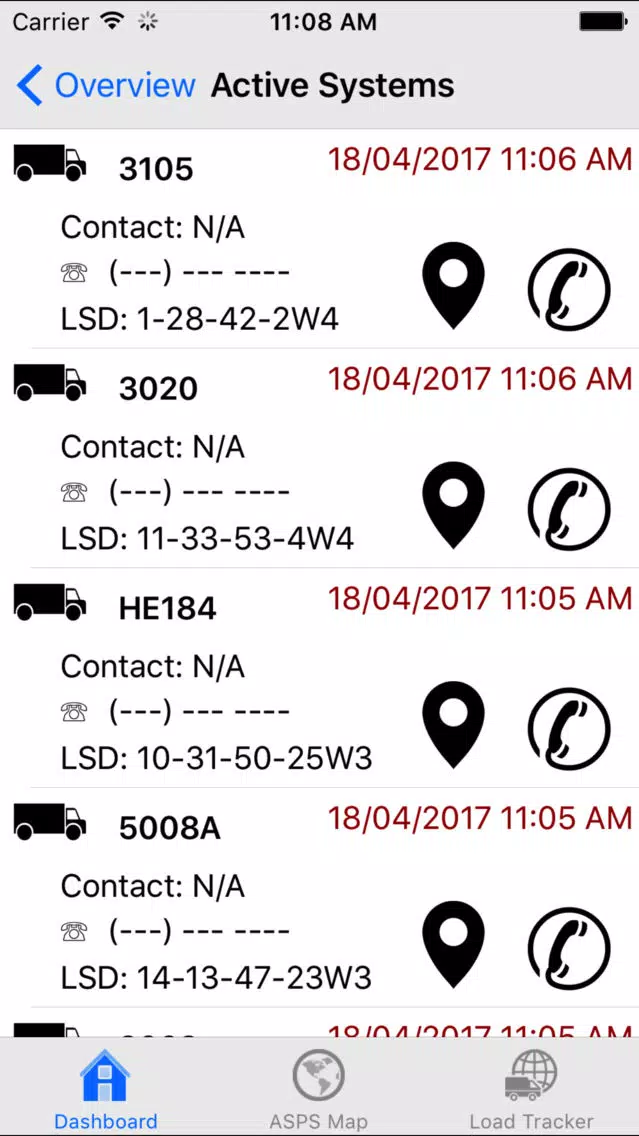The width and height of the screenshot is (639, 1136).
Task: Select the 5008A system row
Action: click(320, 897)
